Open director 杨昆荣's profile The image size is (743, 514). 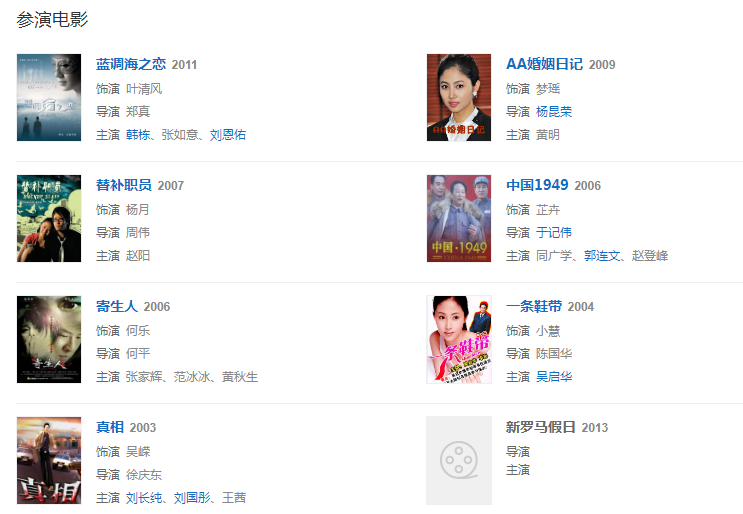[554, 111]
